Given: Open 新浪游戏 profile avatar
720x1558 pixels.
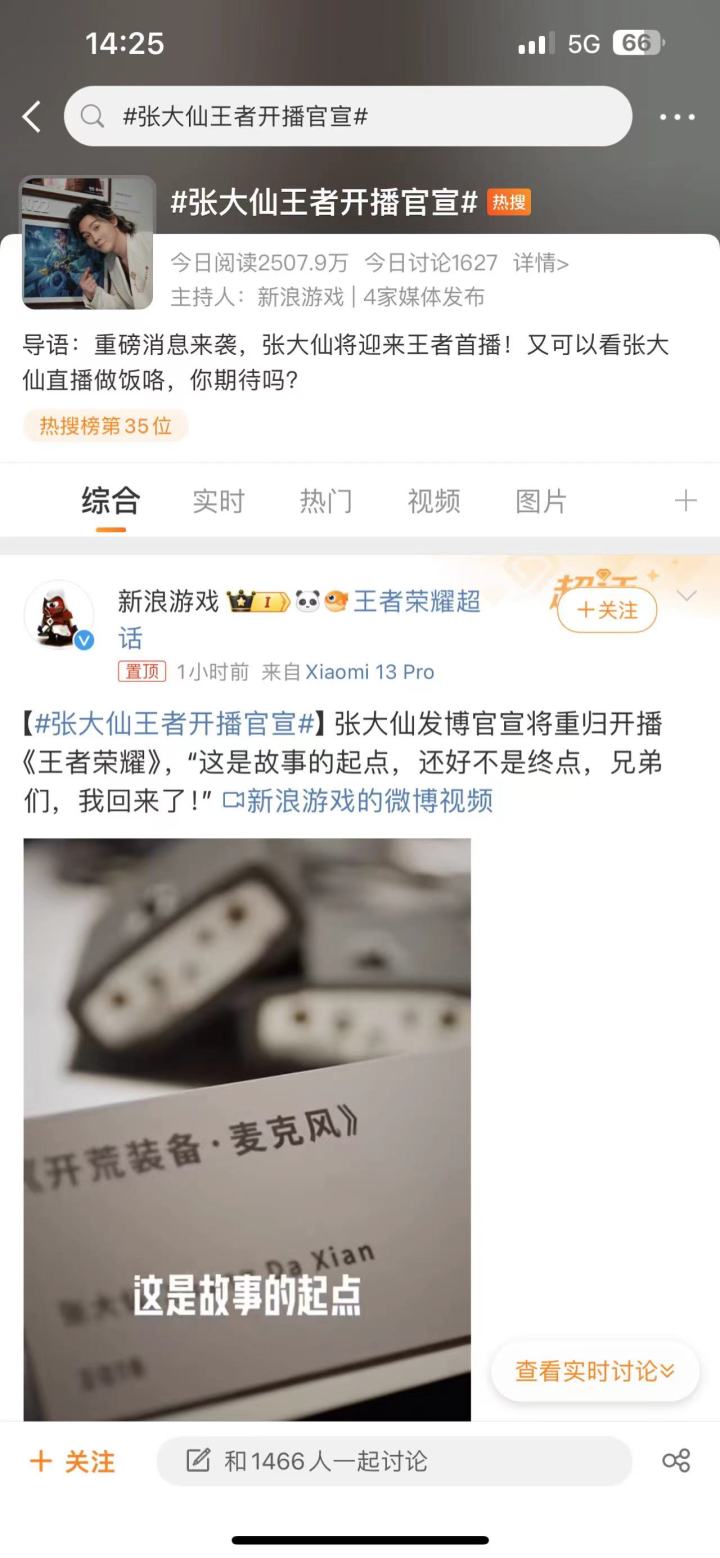Looking at the screenshot, I should click(x=58, y=615).
